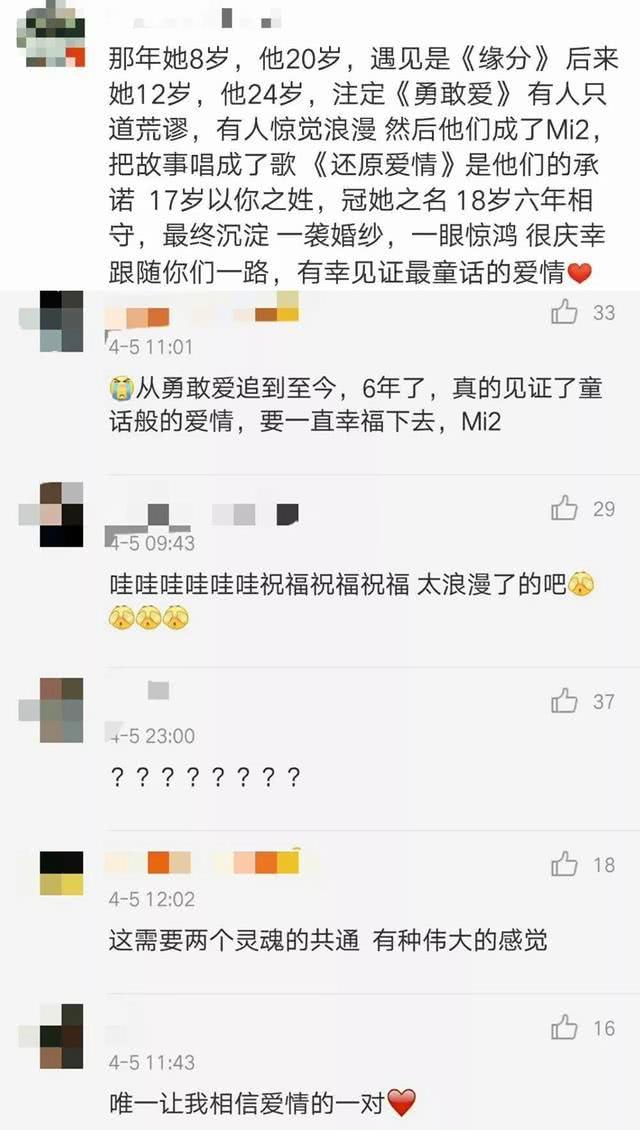Like the comment posted 4-5 11:01

[x=564, y=312]
